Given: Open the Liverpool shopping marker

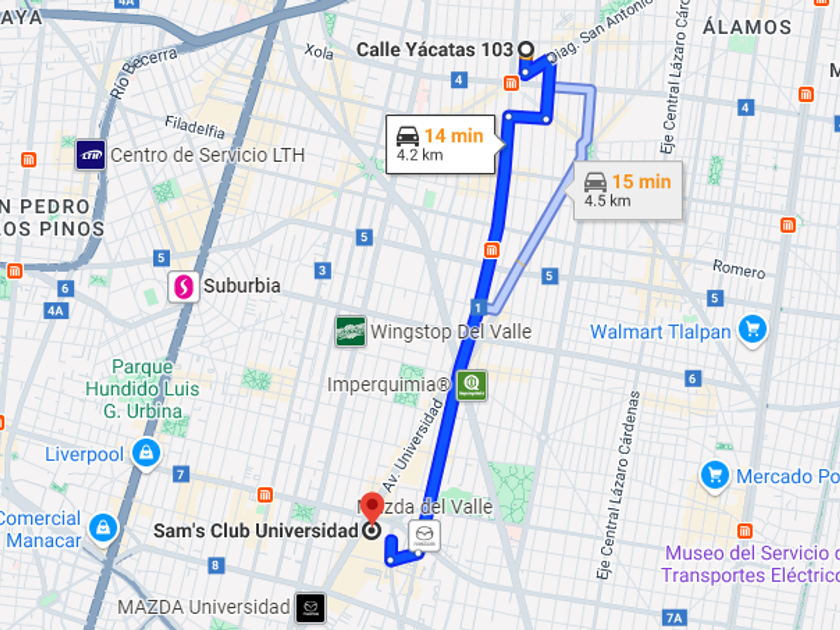Looking at the screenshot, I should 146,455.
